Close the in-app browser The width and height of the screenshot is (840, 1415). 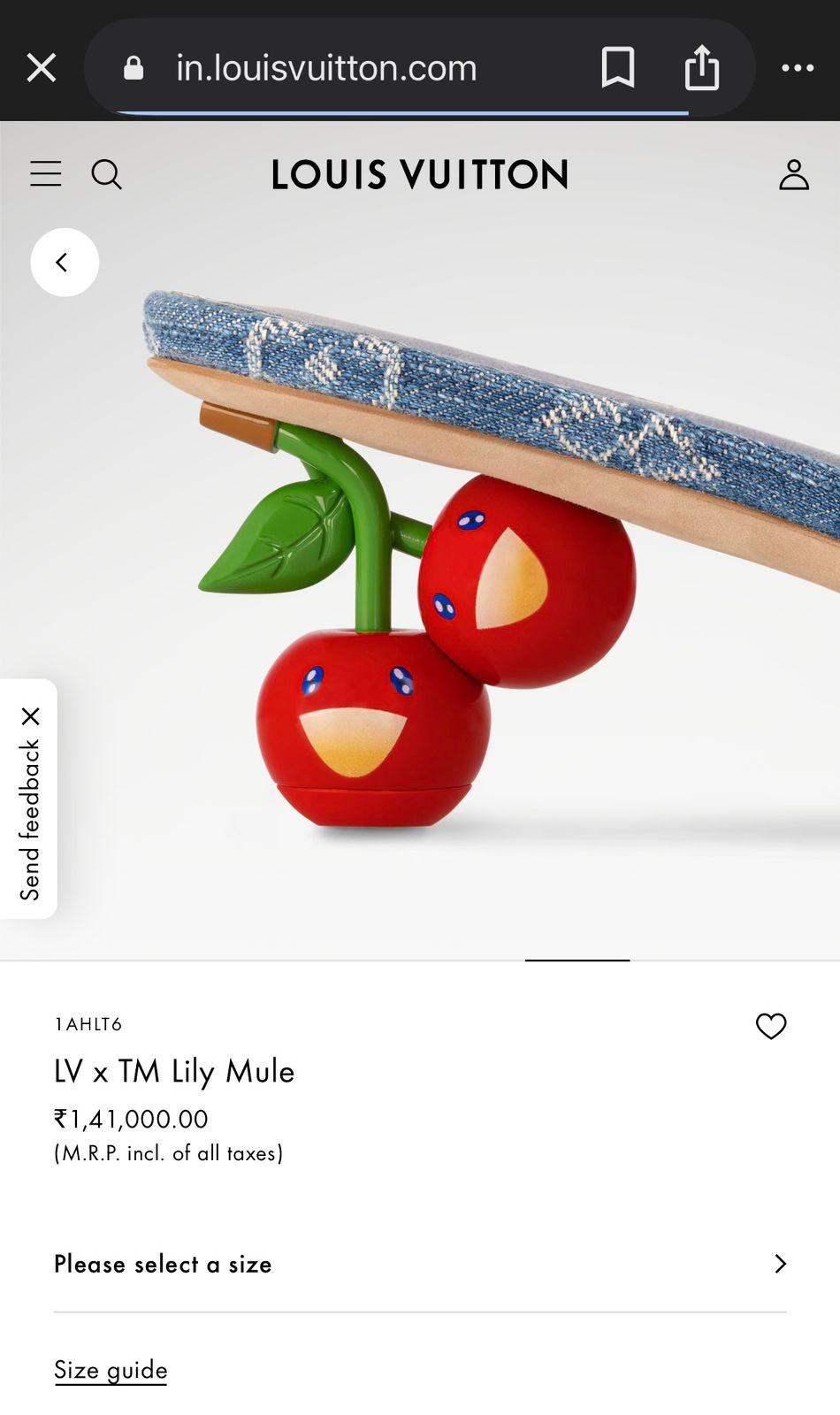(x=41, y=67)
